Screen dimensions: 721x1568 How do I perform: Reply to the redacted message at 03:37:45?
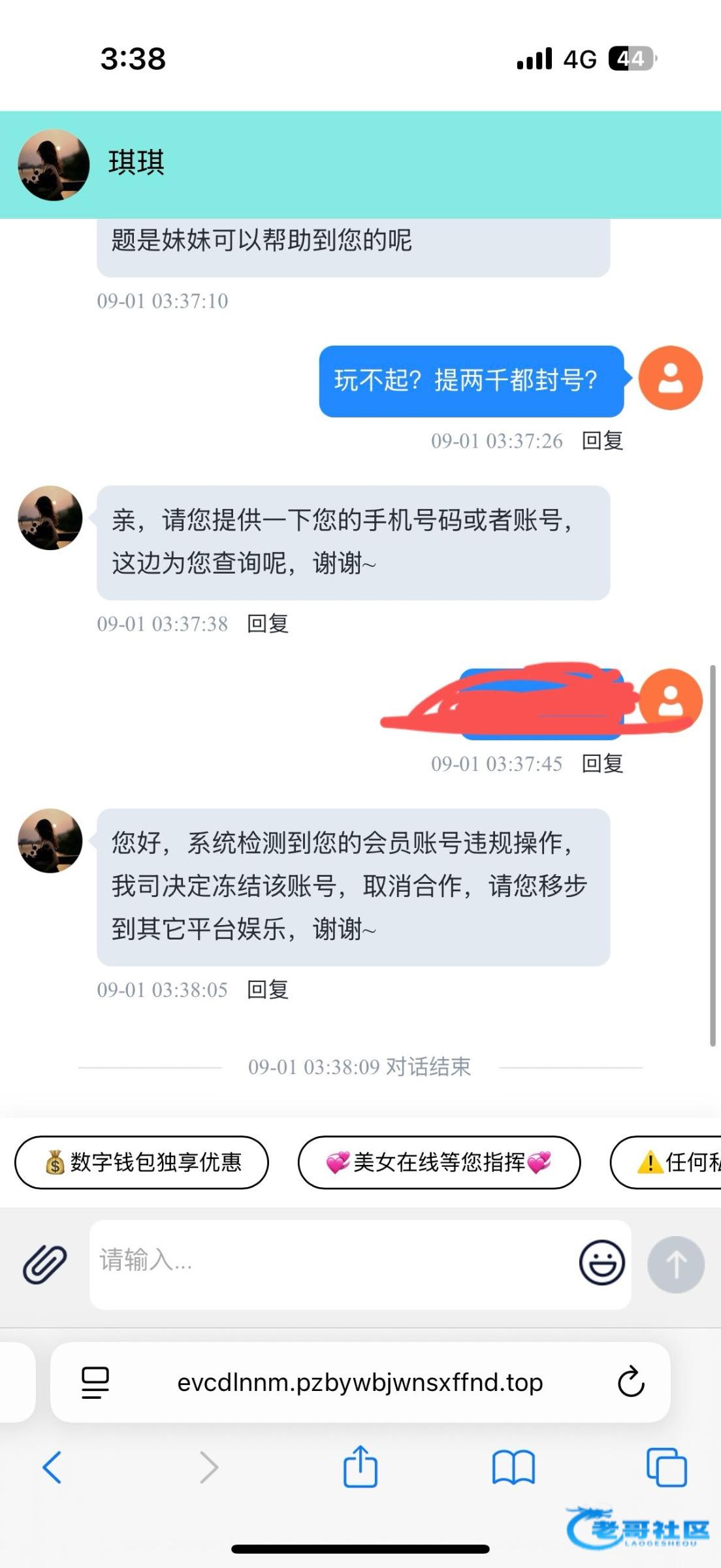[x=602, y=764]
